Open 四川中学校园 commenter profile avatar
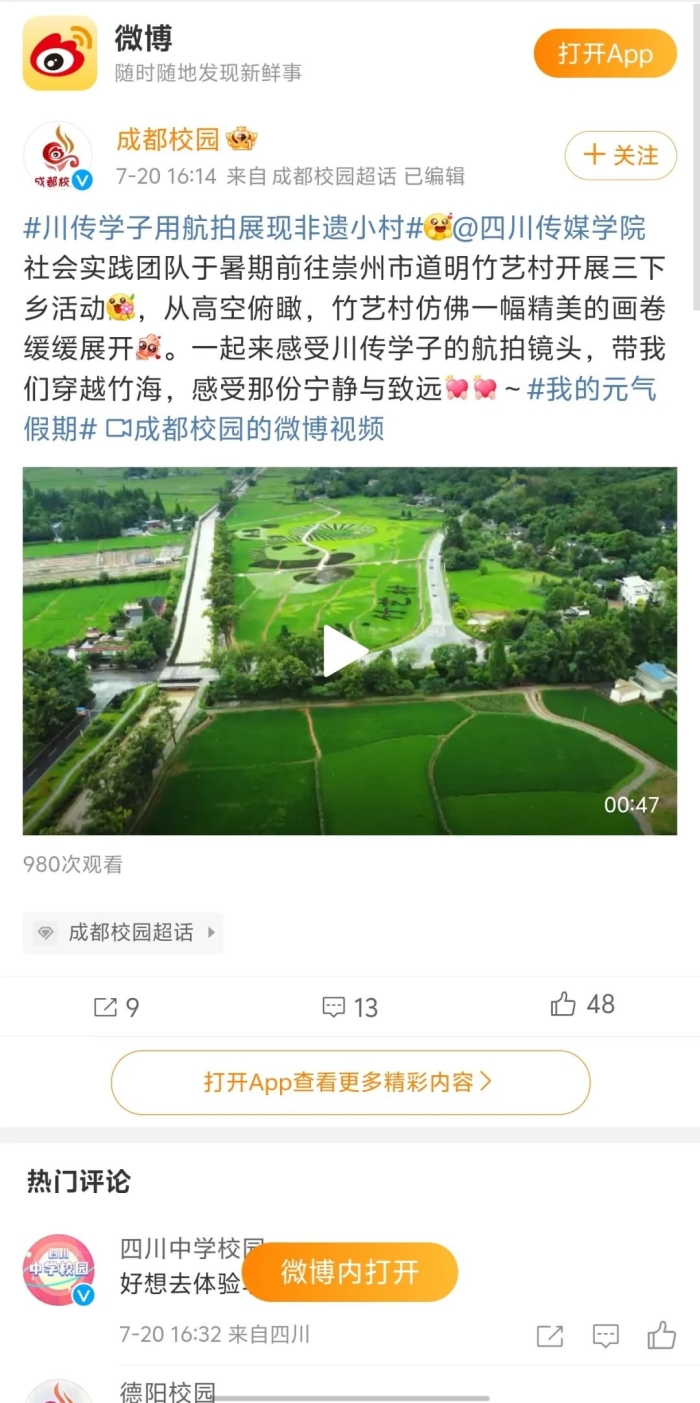This screenshot has width=700, height=1403. pyautogui.click(x=58, y=1270)
